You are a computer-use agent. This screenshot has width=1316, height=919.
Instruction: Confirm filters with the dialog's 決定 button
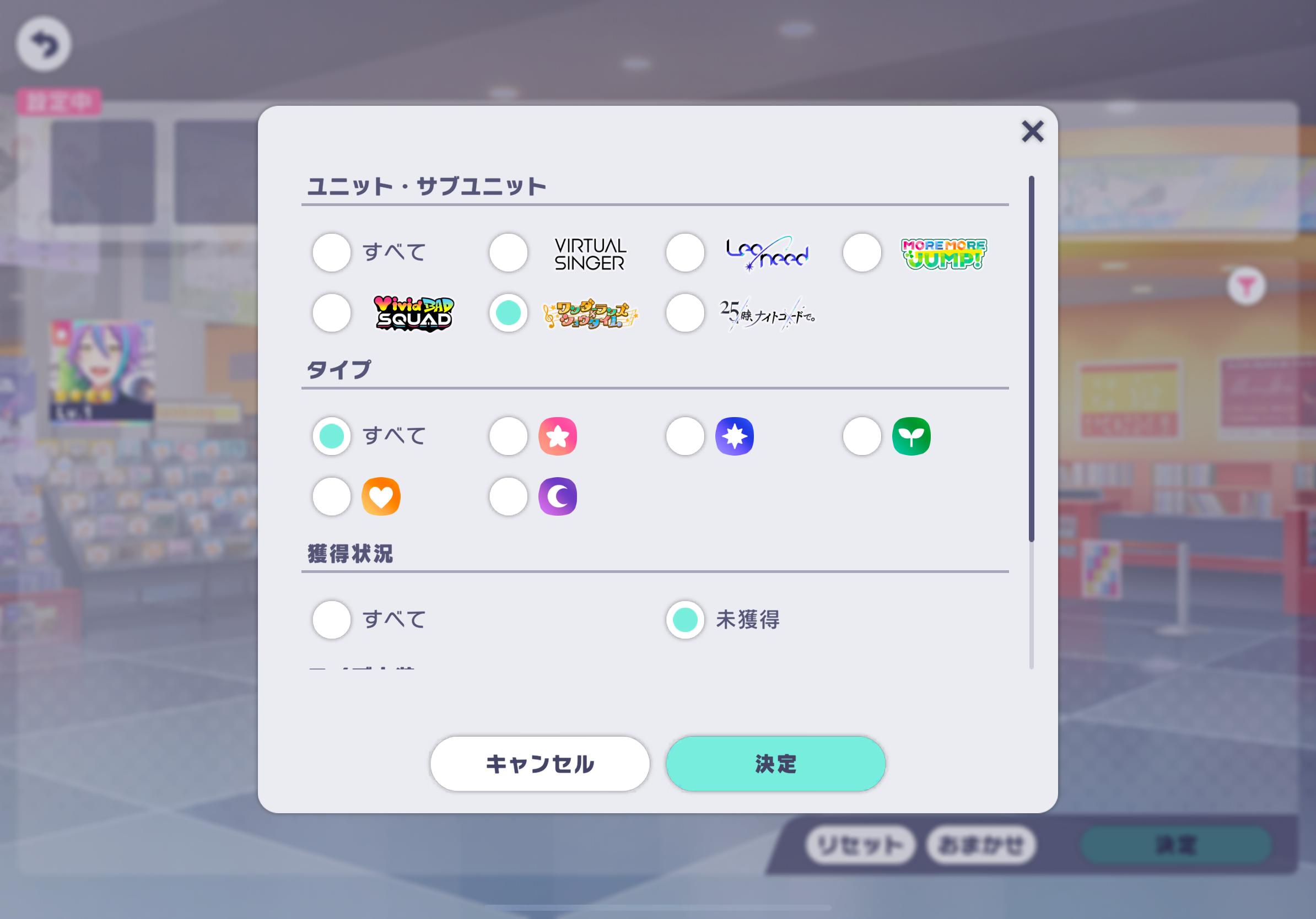tap(775, 764)
